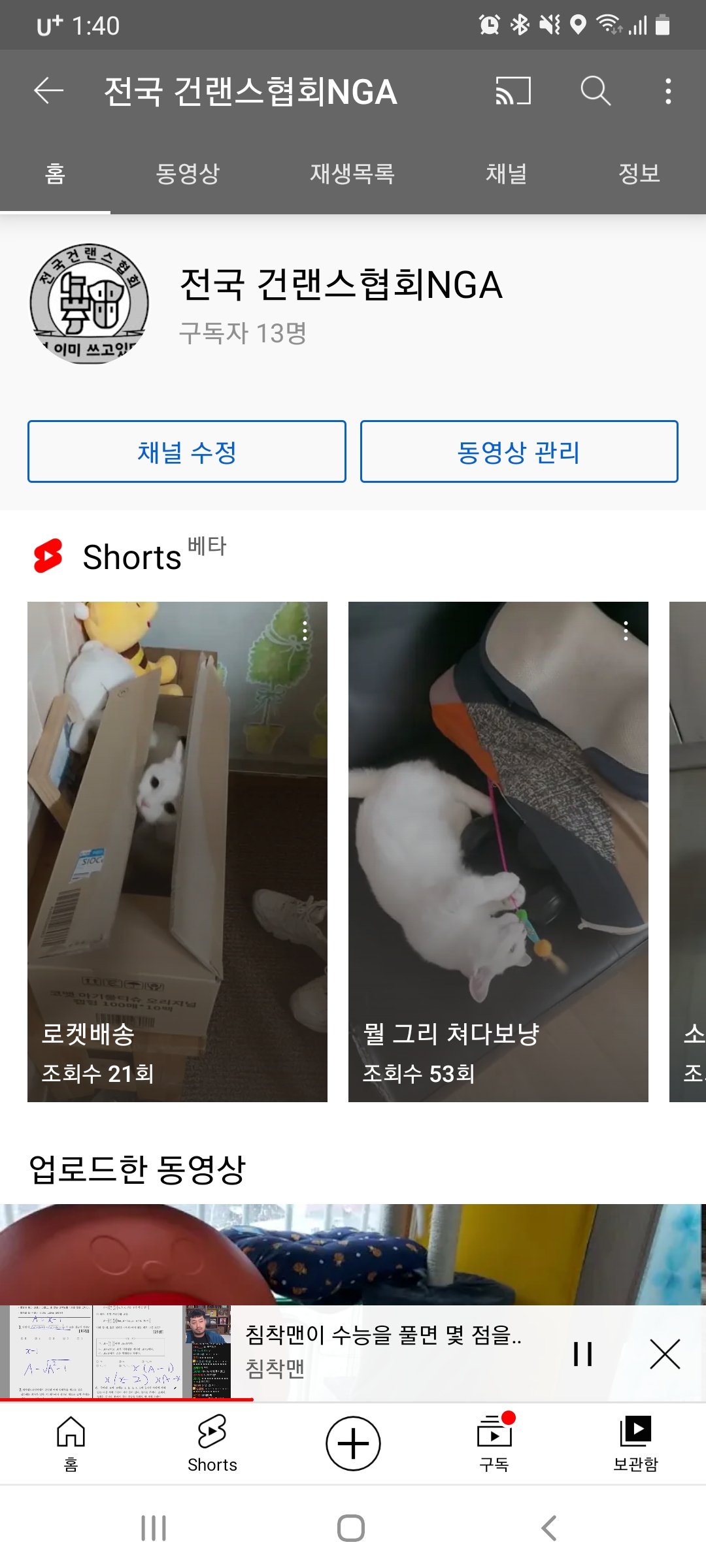706x1568 pixels.
Task: Open the top-right overflow menu
Action: pos(667,91)
